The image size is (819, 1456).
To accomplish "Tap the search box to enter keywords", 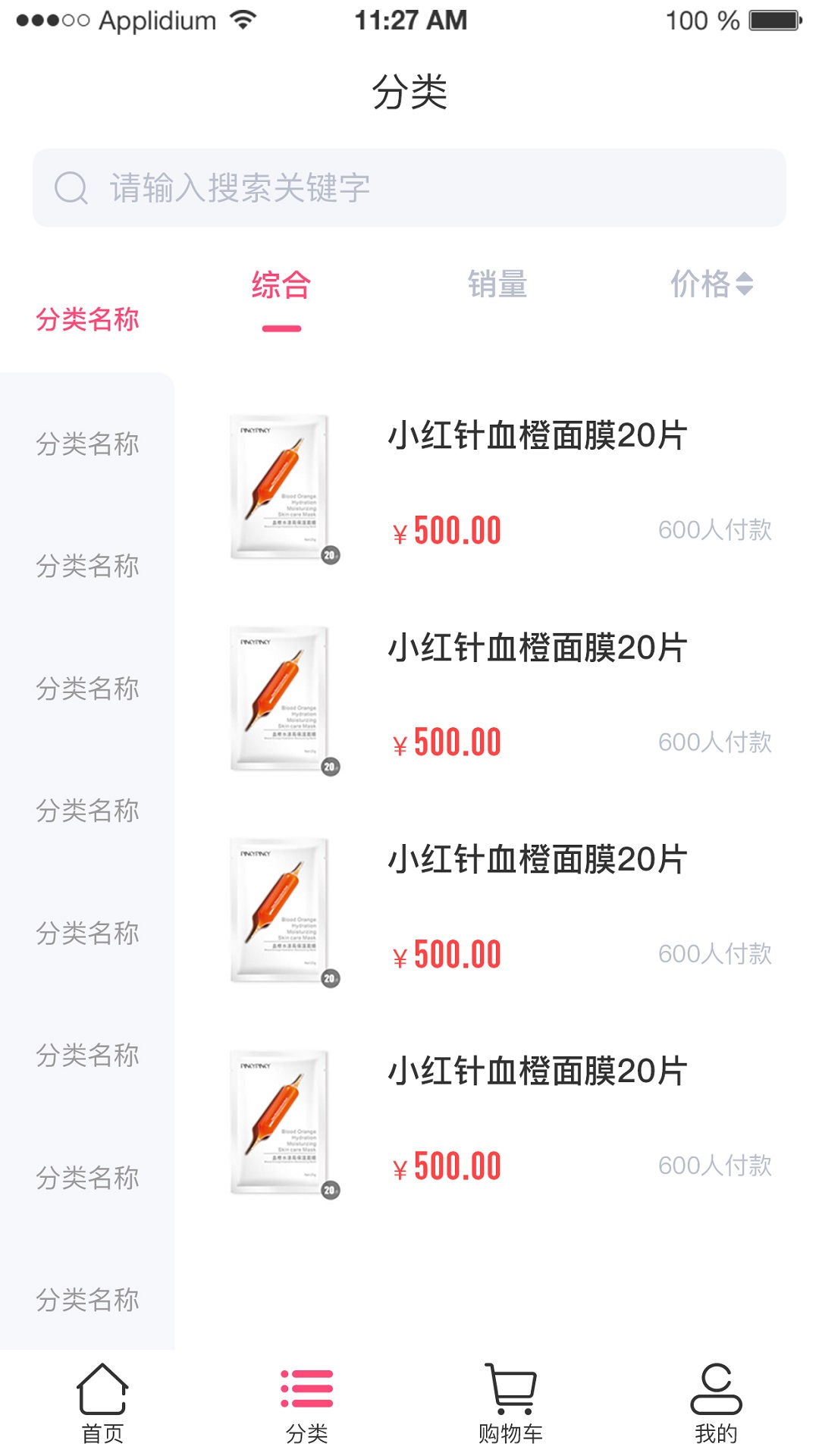I will click(409, 188).
